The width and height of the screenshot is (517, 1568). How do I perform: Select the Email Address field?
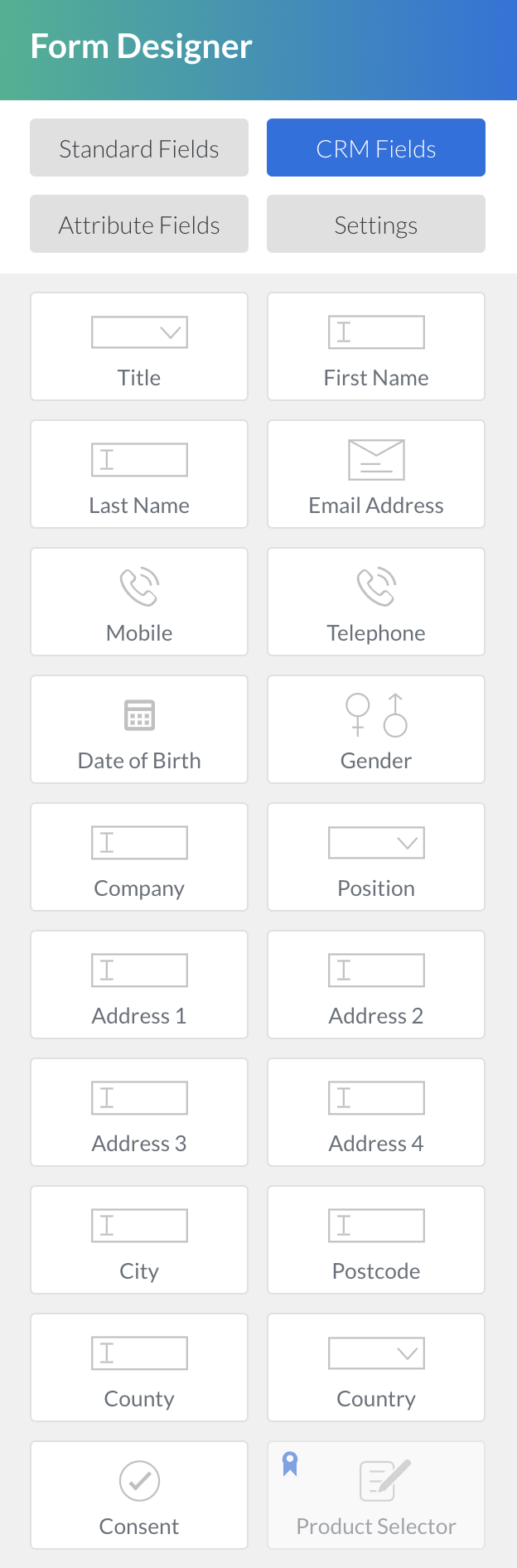click(376, 475)
